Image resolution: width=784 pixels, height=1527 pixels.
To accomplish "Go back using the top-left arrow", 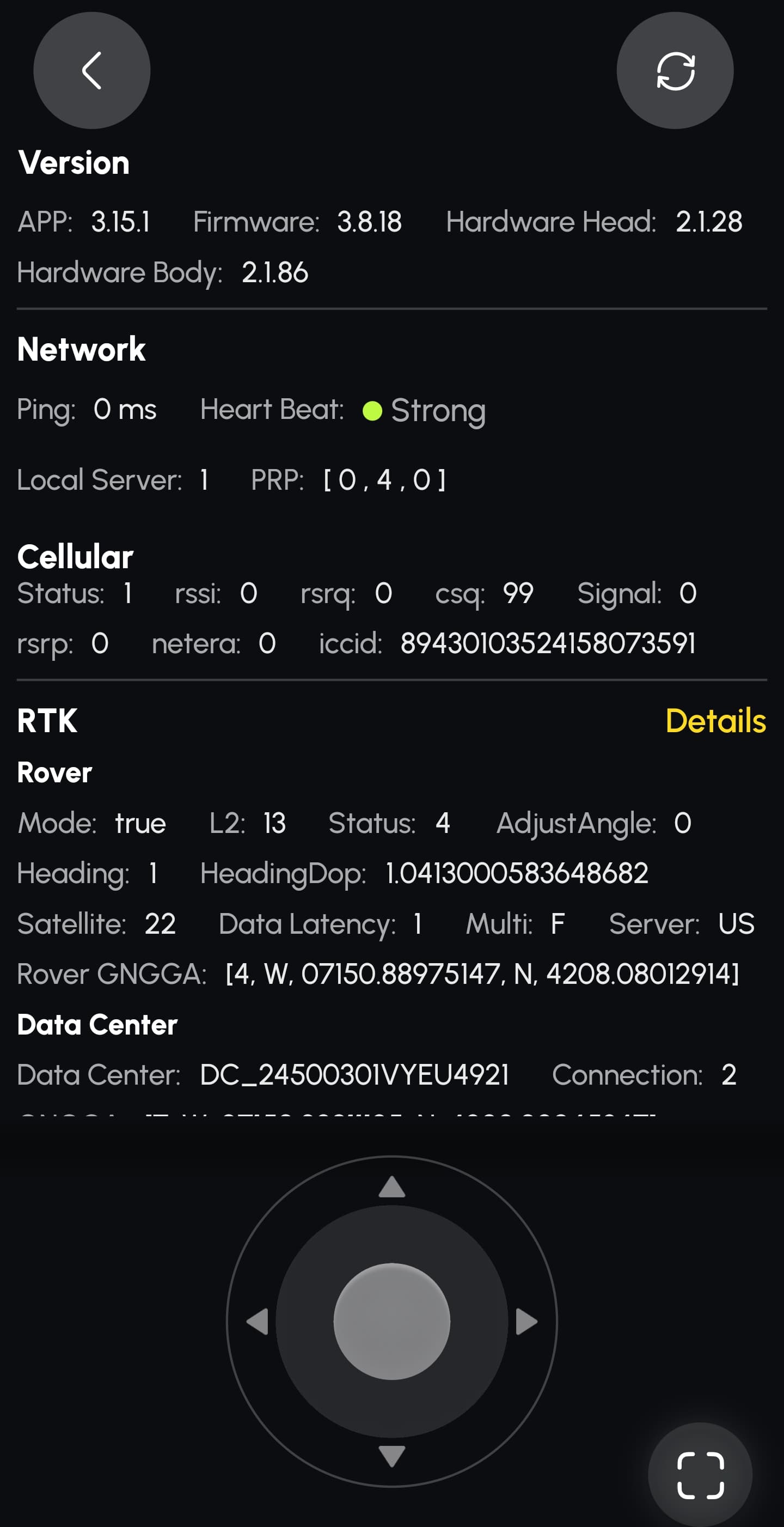I will click(x=92, y=70).
